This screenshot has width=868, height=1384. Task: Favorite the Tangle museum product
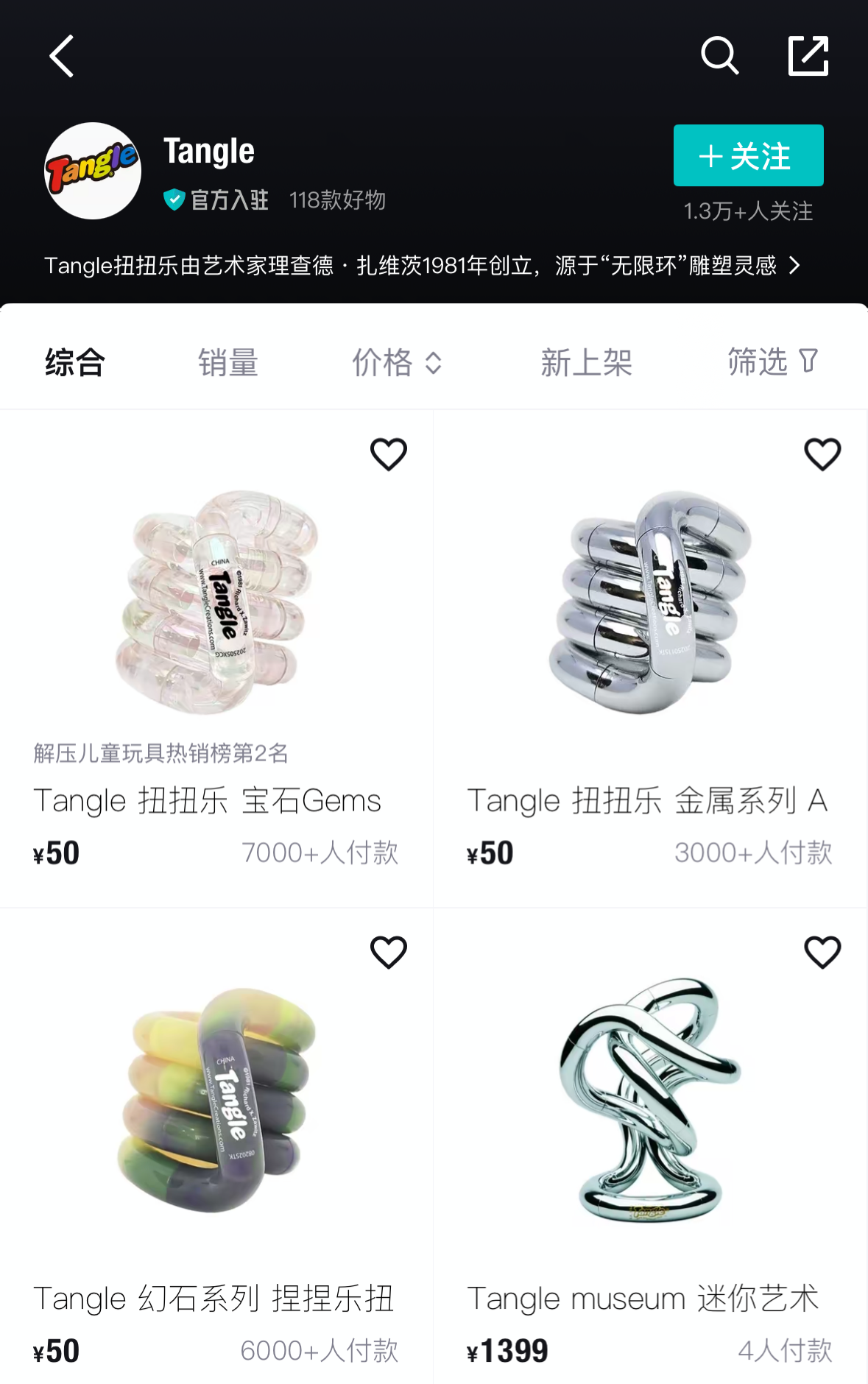pos(822,953)
